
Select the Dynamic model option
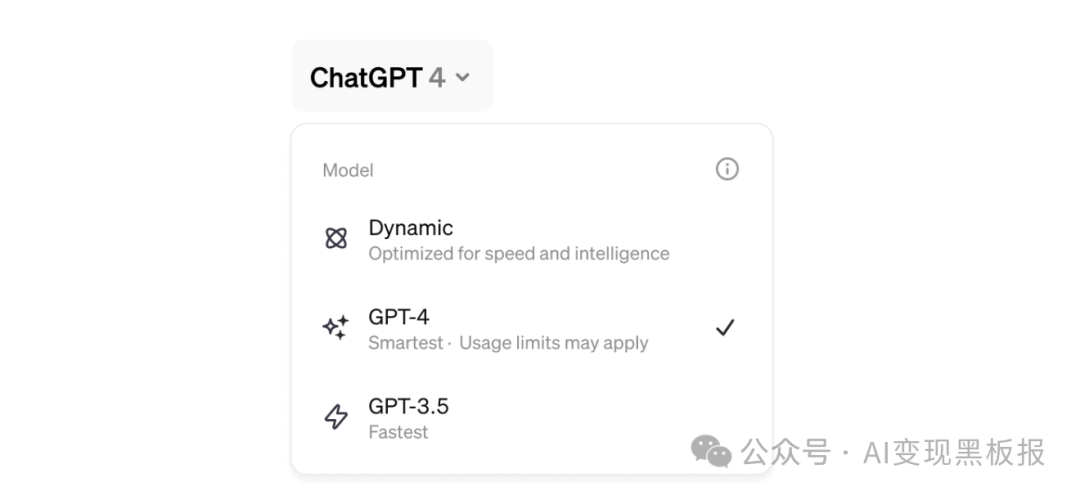pyautogui.click(x=518, y=240)
